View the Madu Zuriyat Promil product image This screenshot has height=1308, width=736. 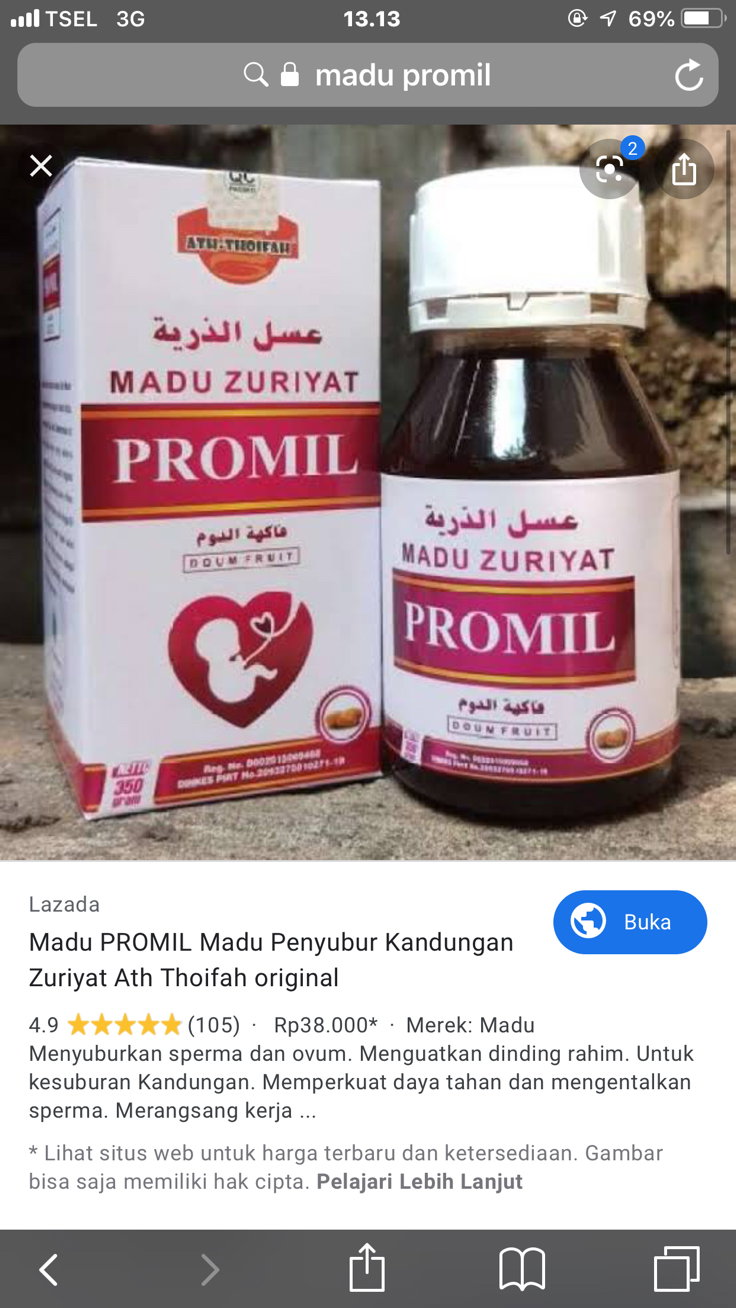click(366, 492)
